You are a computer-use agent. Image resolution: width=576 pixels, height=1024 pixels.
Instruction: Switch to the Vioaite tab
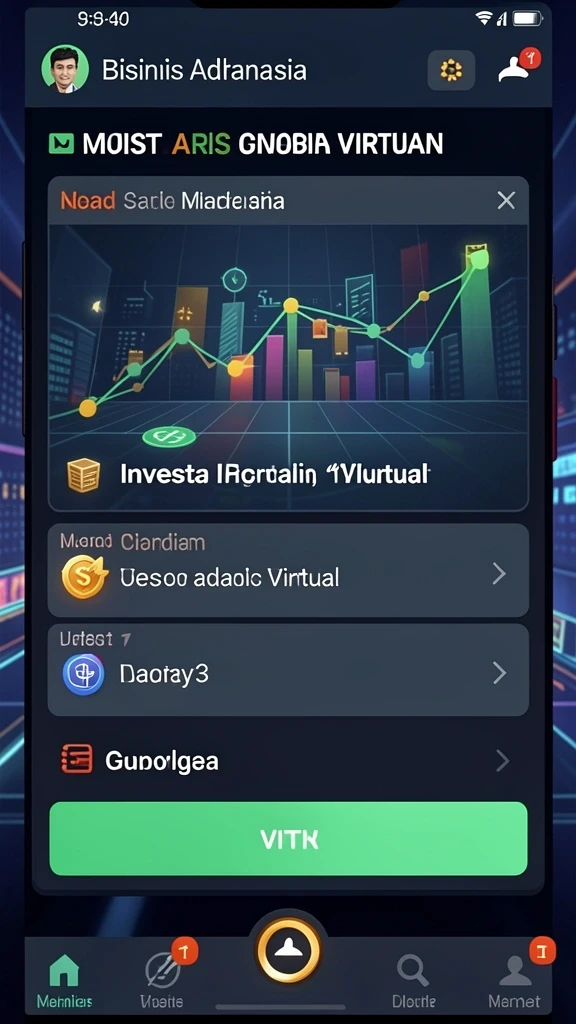coord(163,979)
